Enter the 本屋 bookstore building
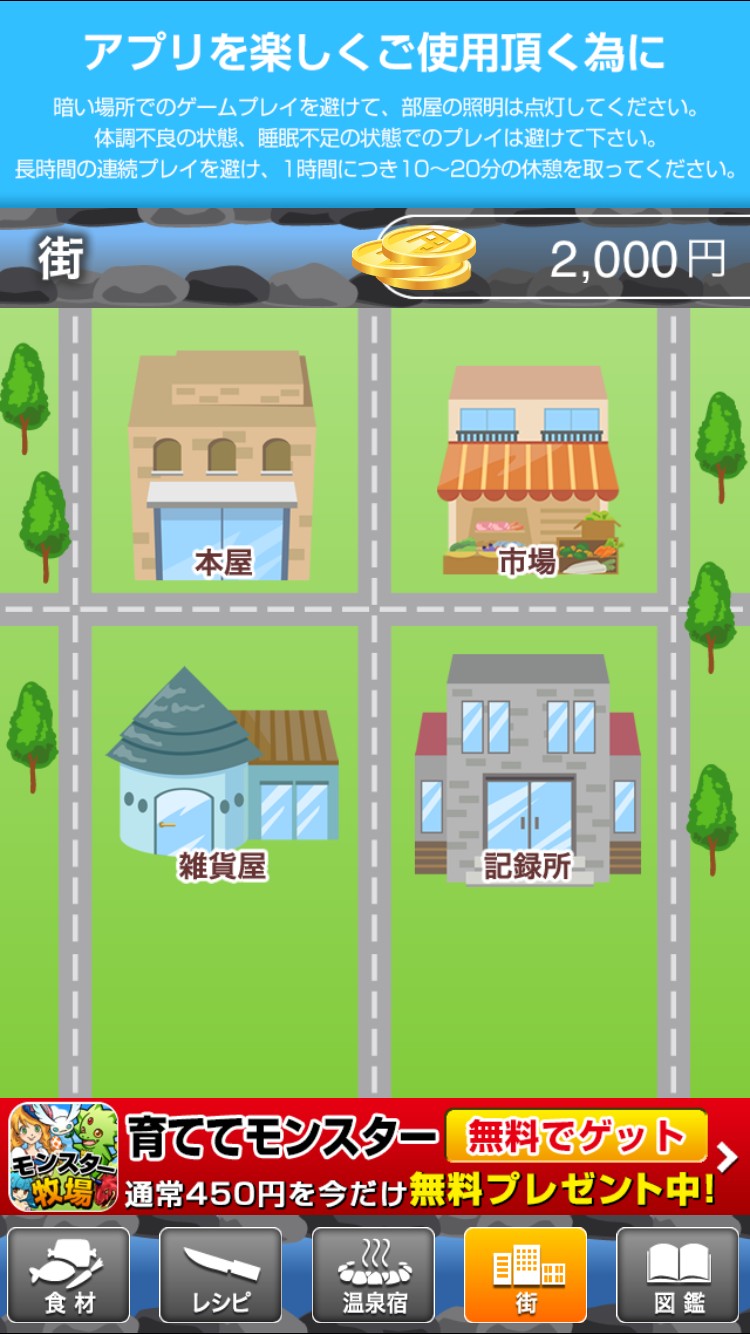750x1334 pixels. 222,468
